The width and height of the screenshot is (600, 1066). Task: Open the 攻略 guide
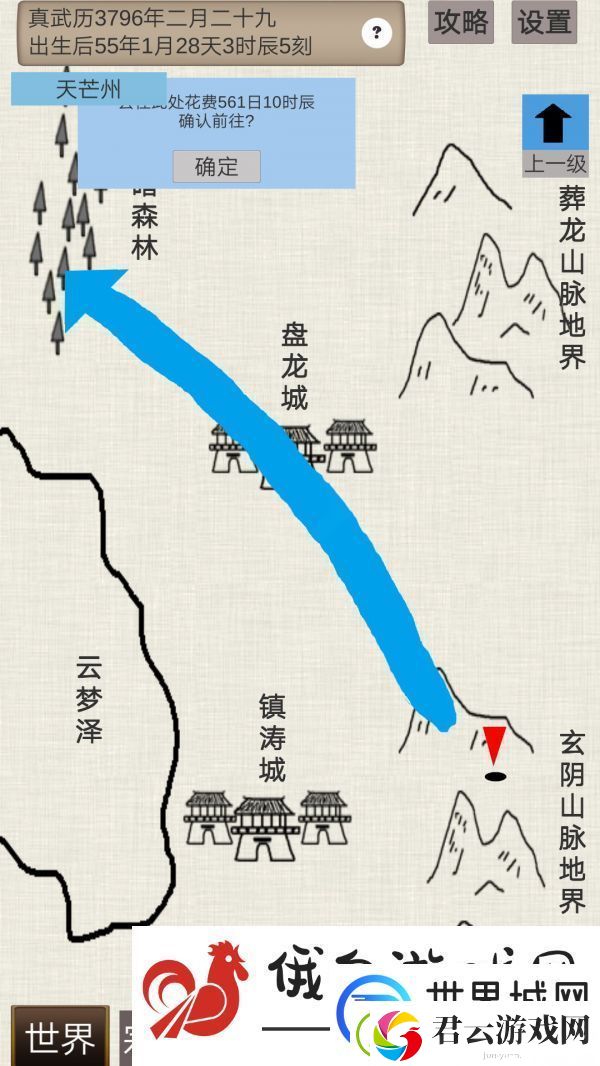461,22
